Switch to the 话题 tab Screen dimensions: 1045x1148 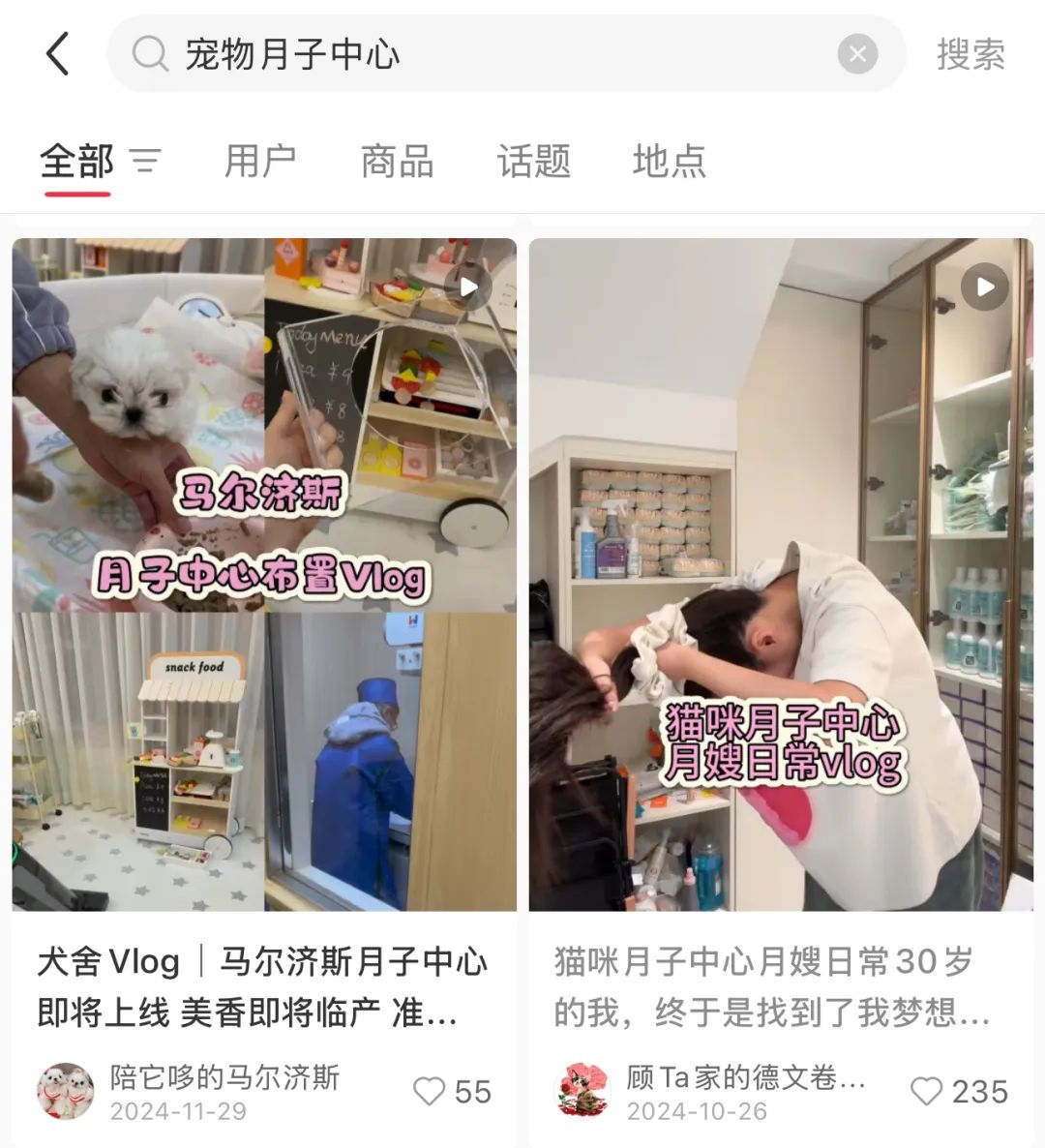click(533, 161)
